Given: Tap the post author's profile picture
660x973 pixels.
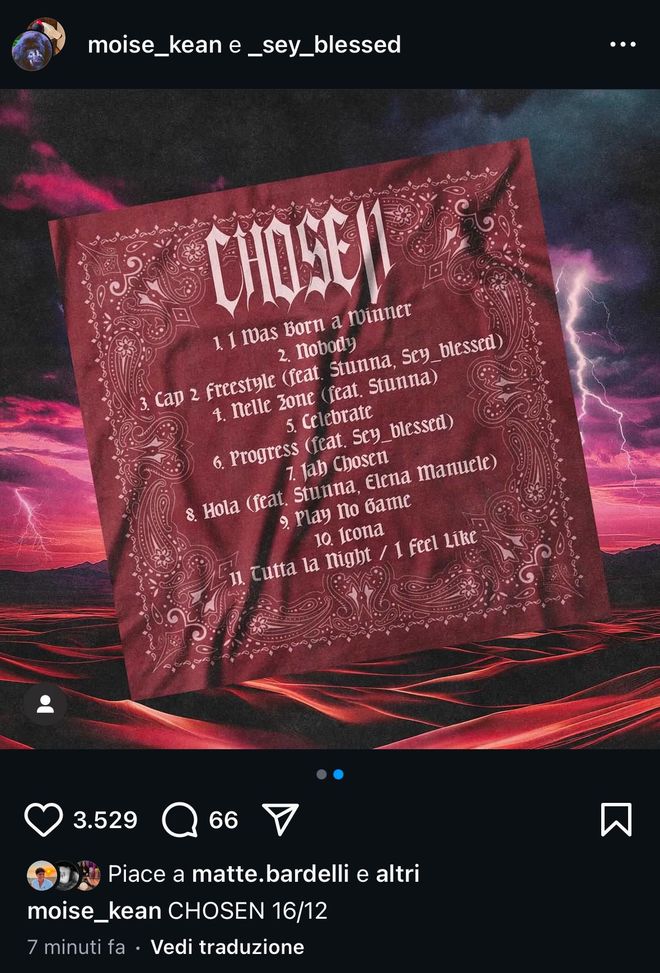Looking at the screenshot, I should 38,44.
